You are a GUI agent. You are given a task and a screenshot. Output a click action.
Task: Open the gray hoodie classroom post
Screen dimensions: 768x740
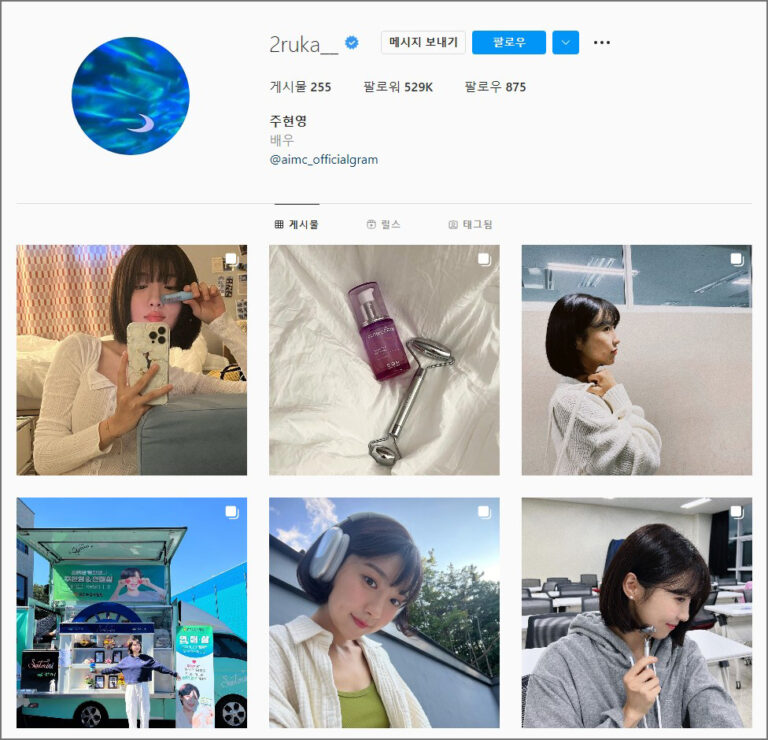click(636, 612)
